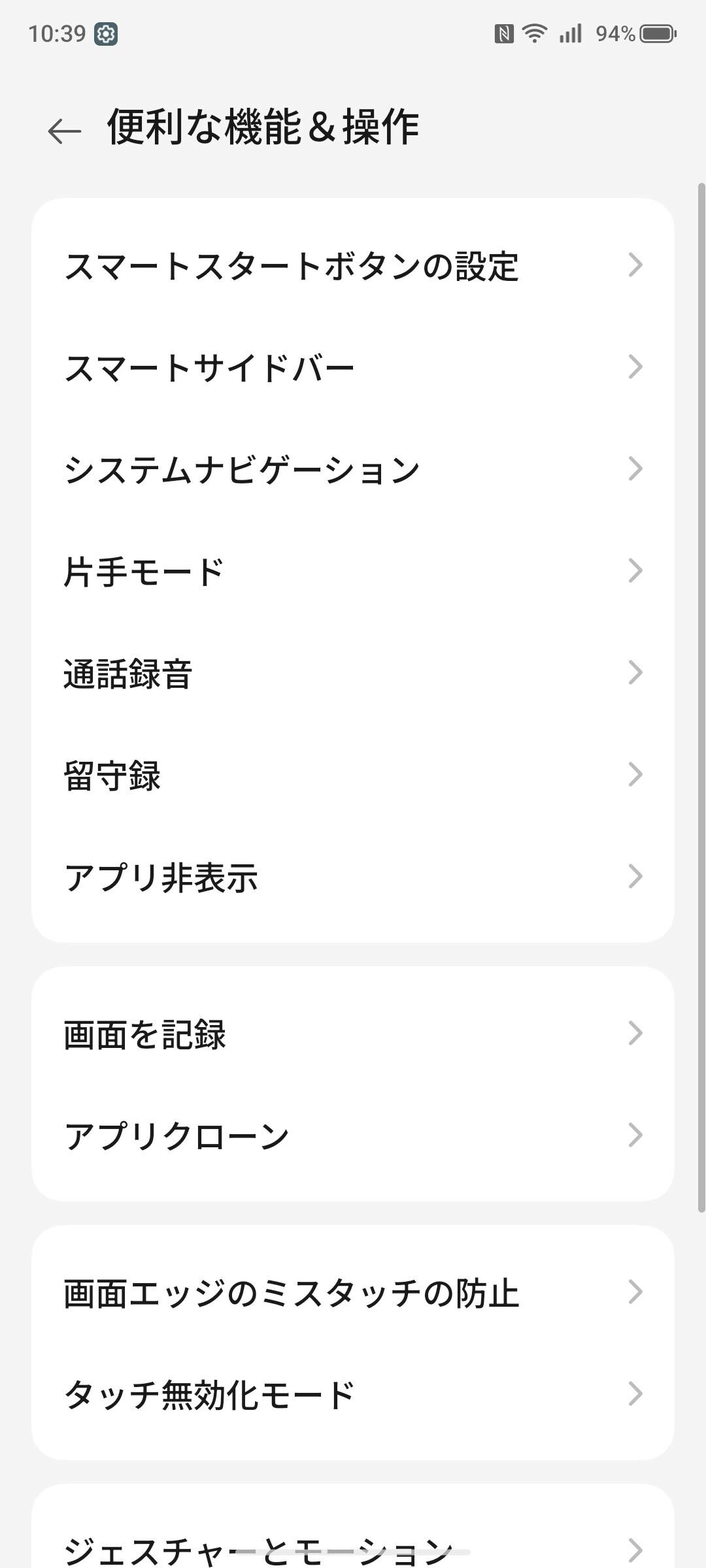
Task: Open ジェスチャーとモーション
Action: point(353,1548)
